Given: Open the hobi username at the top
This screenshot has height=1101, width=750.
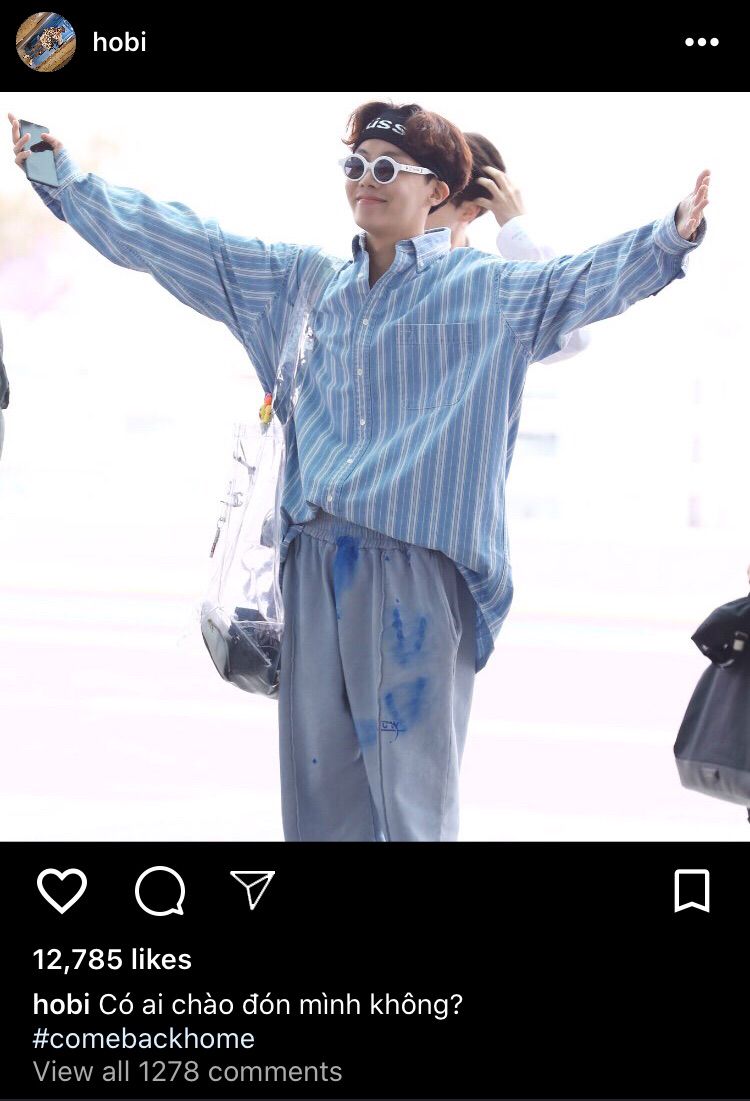Looking at the screenshot, I should pyautogui.click(x=119, y=42).
